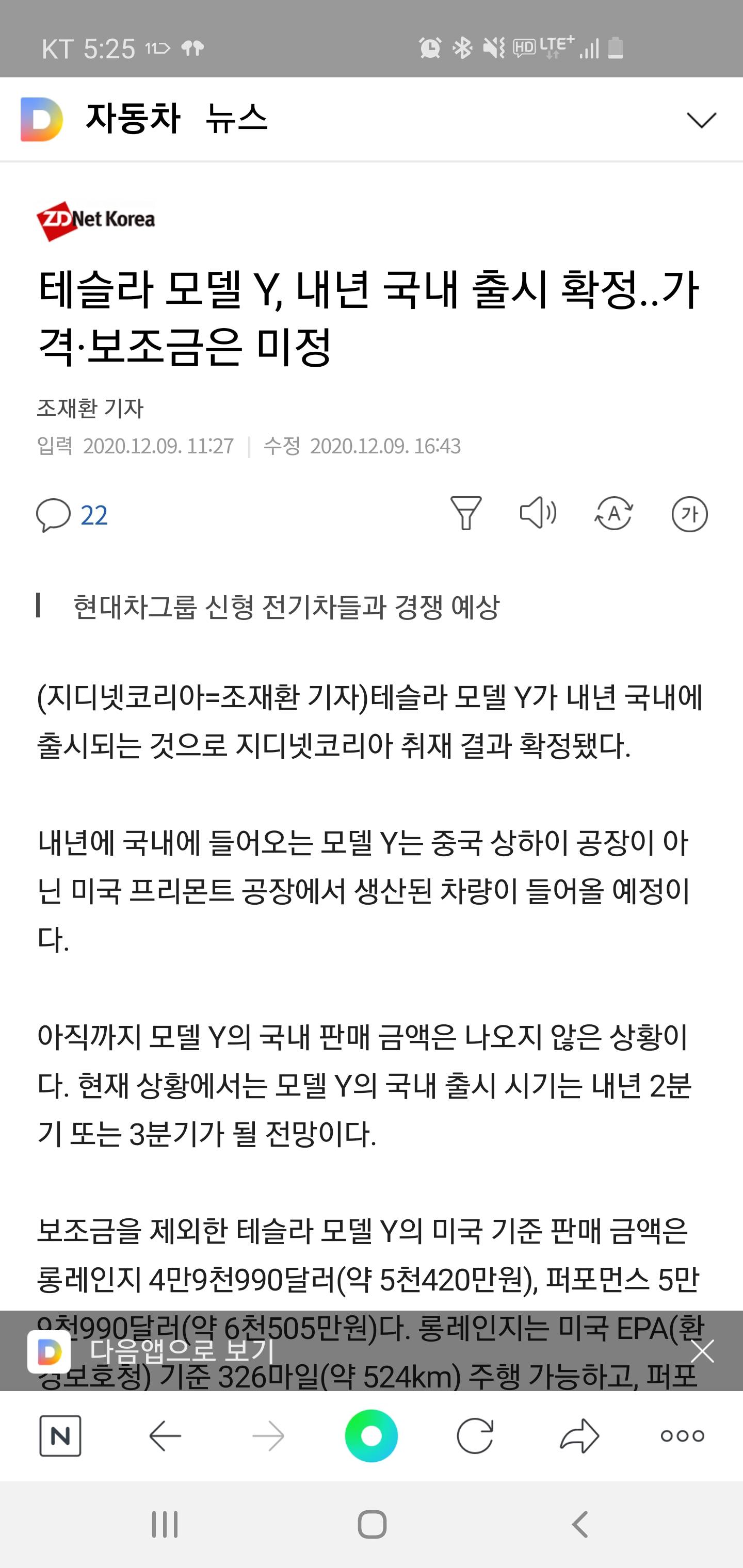Image resolution: width=743 pixels, height=1568 pixels.
Task: Go back in the browser toolbar
Action: pos(165,1436)
